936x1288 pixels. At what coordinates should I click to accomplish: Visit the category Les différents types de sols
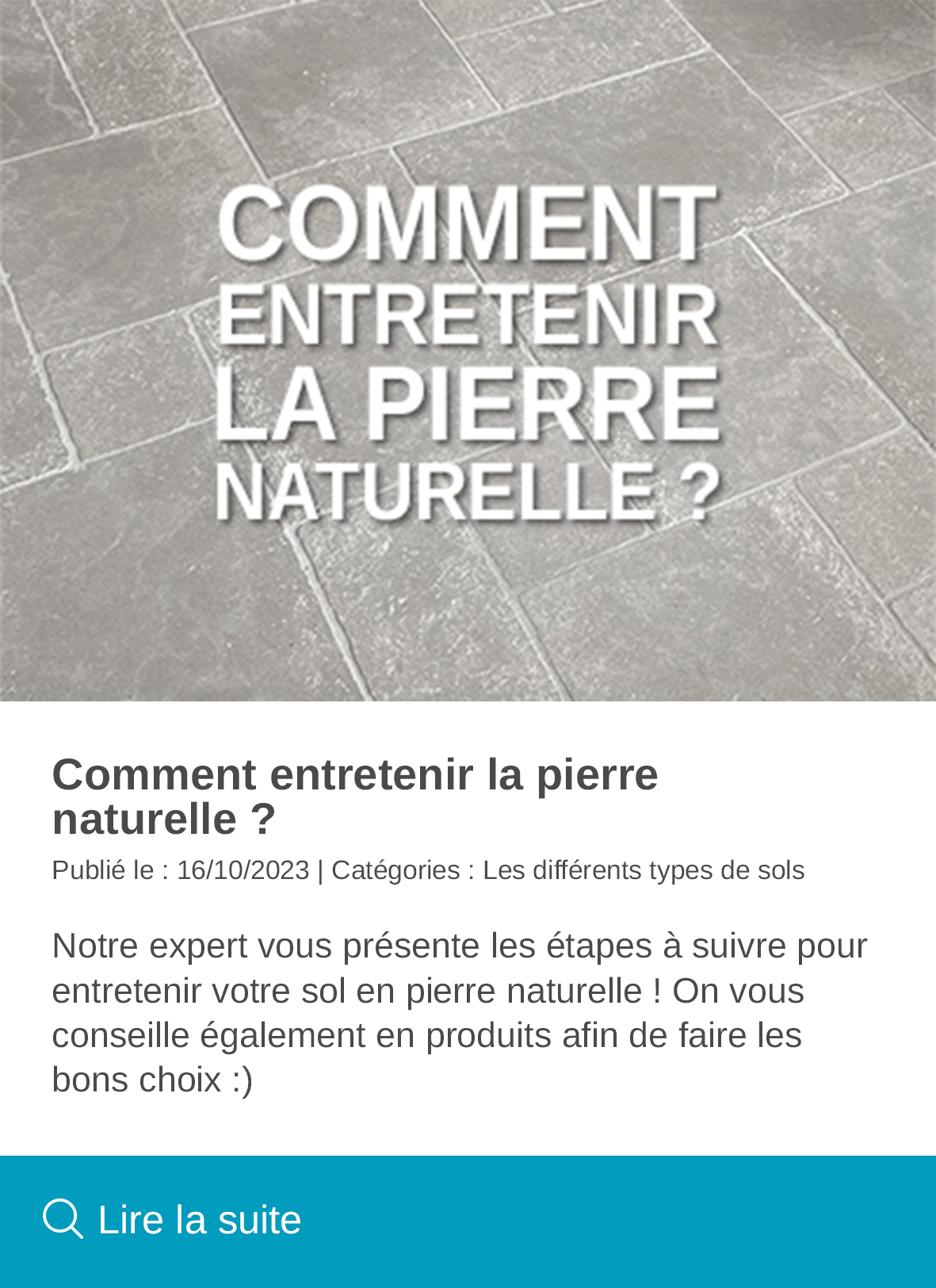tap(644, 869)
